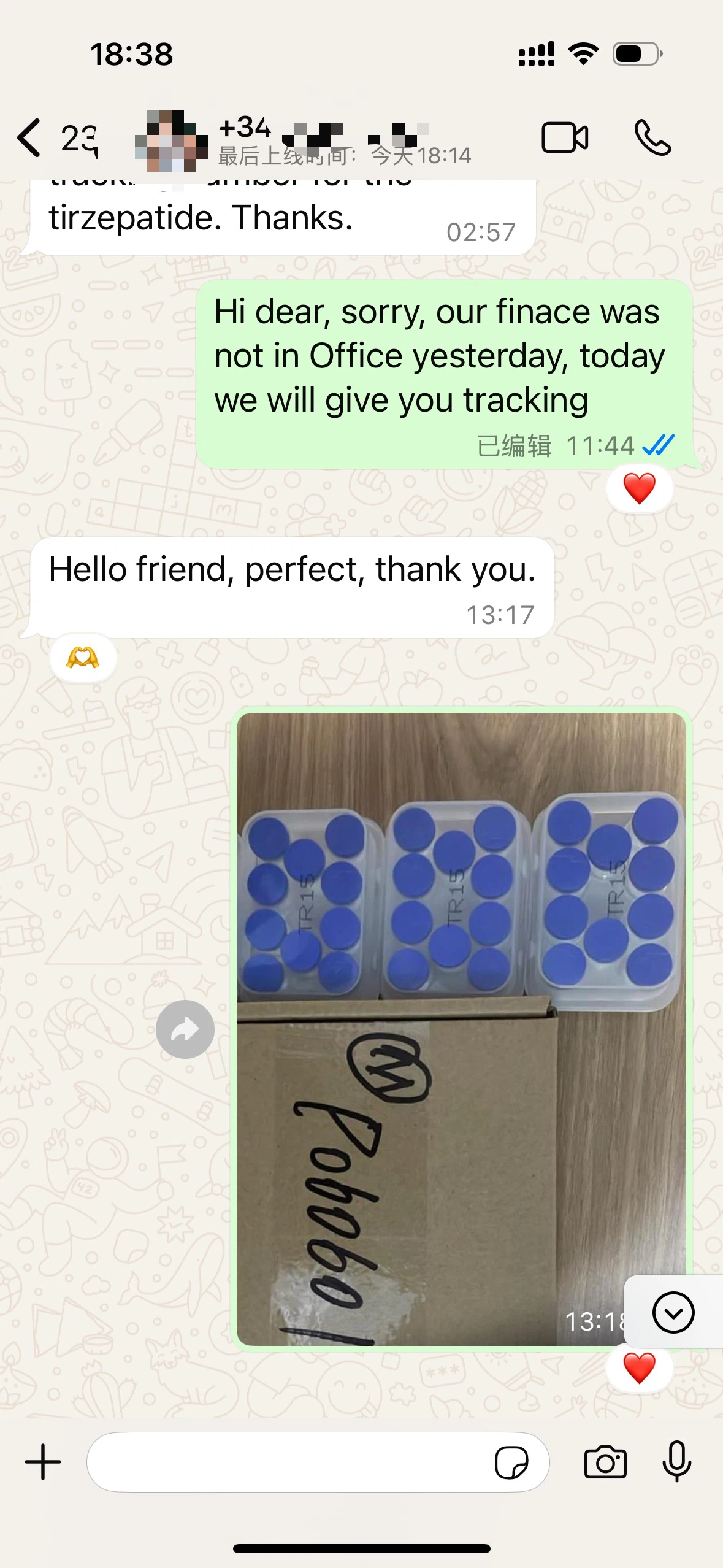Screen dimensions: 723x1568
Task: Go back to the chat list
Action: point(29,138)
